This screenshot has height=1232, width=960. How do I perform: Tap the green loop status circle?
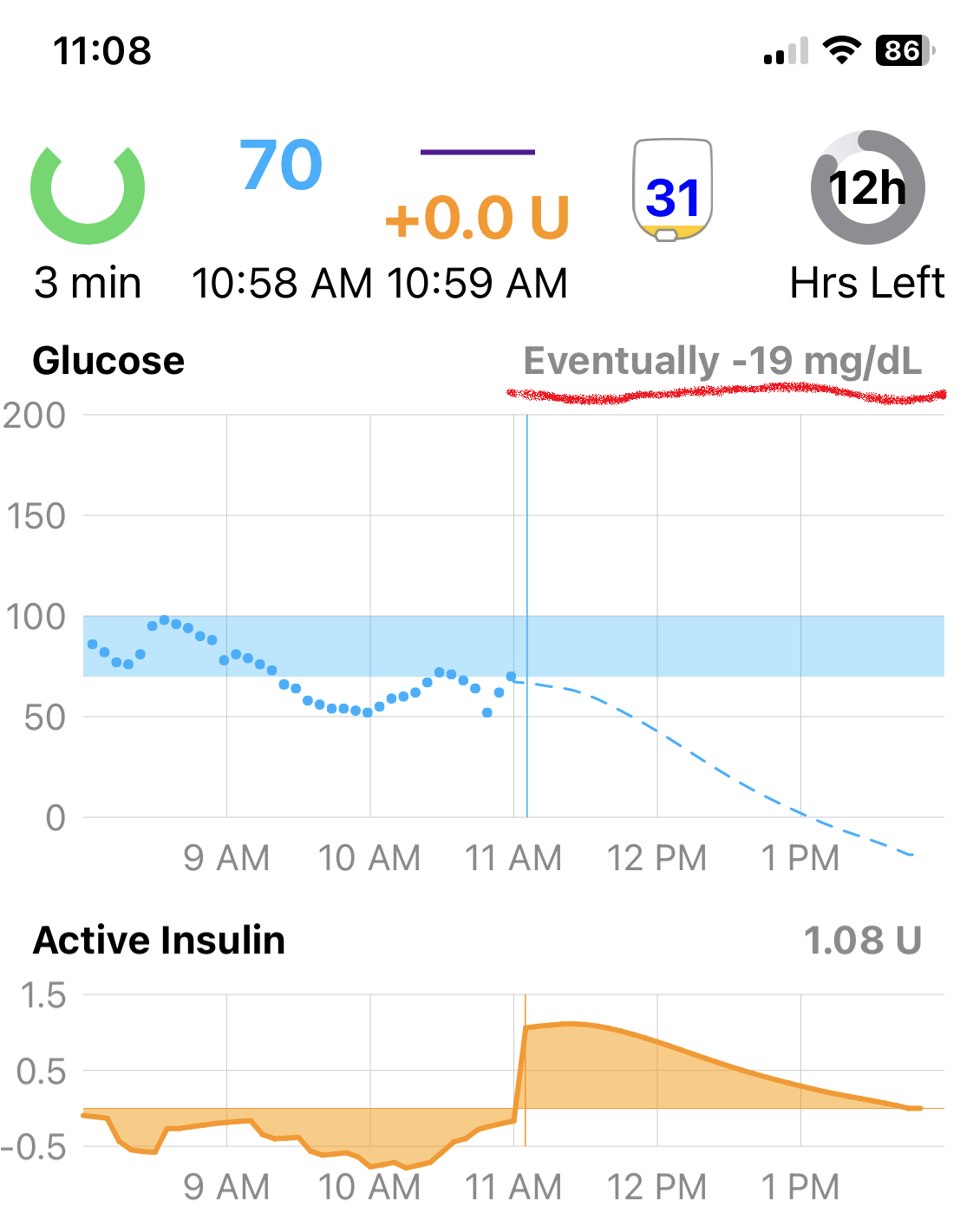(88, 193)
